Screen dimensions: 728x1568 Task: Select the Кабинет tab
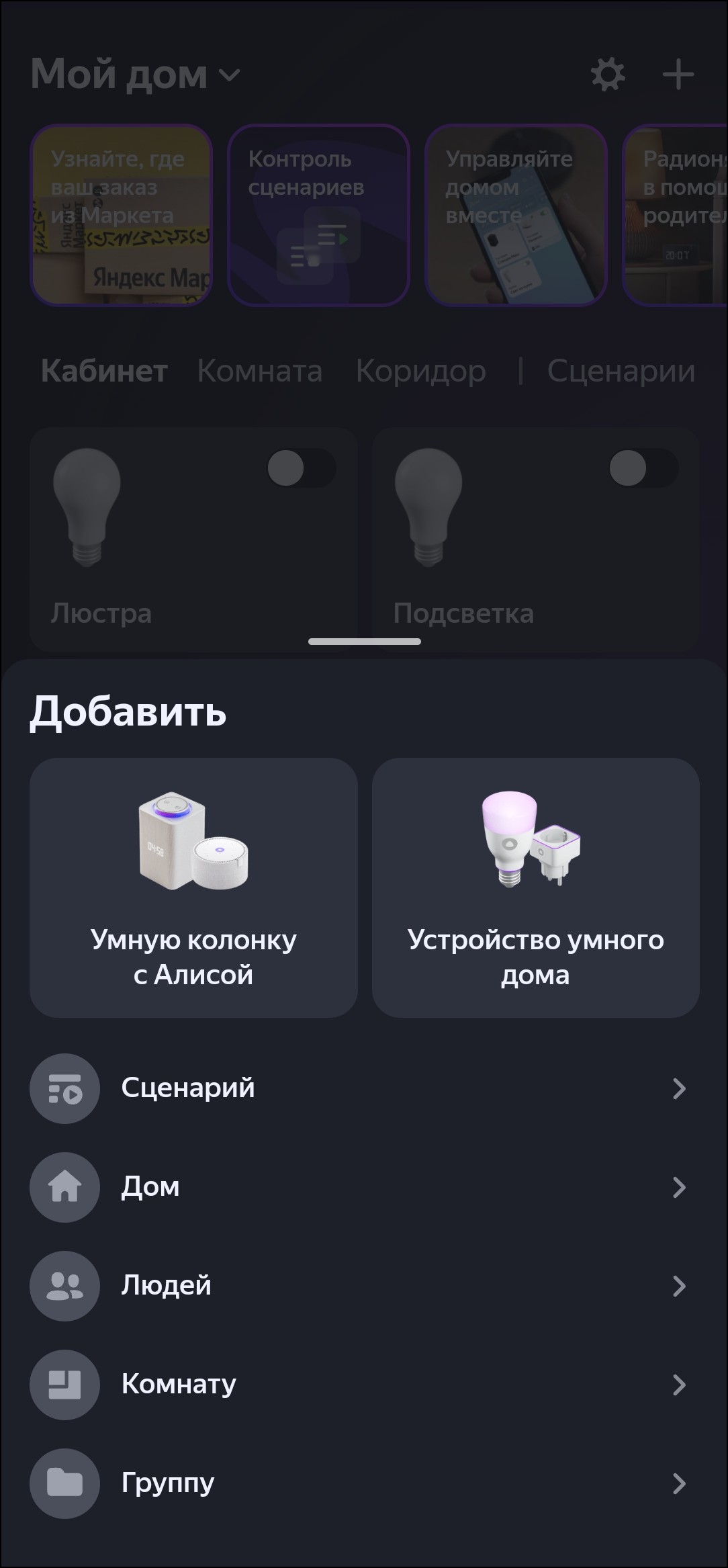(104, 371)
